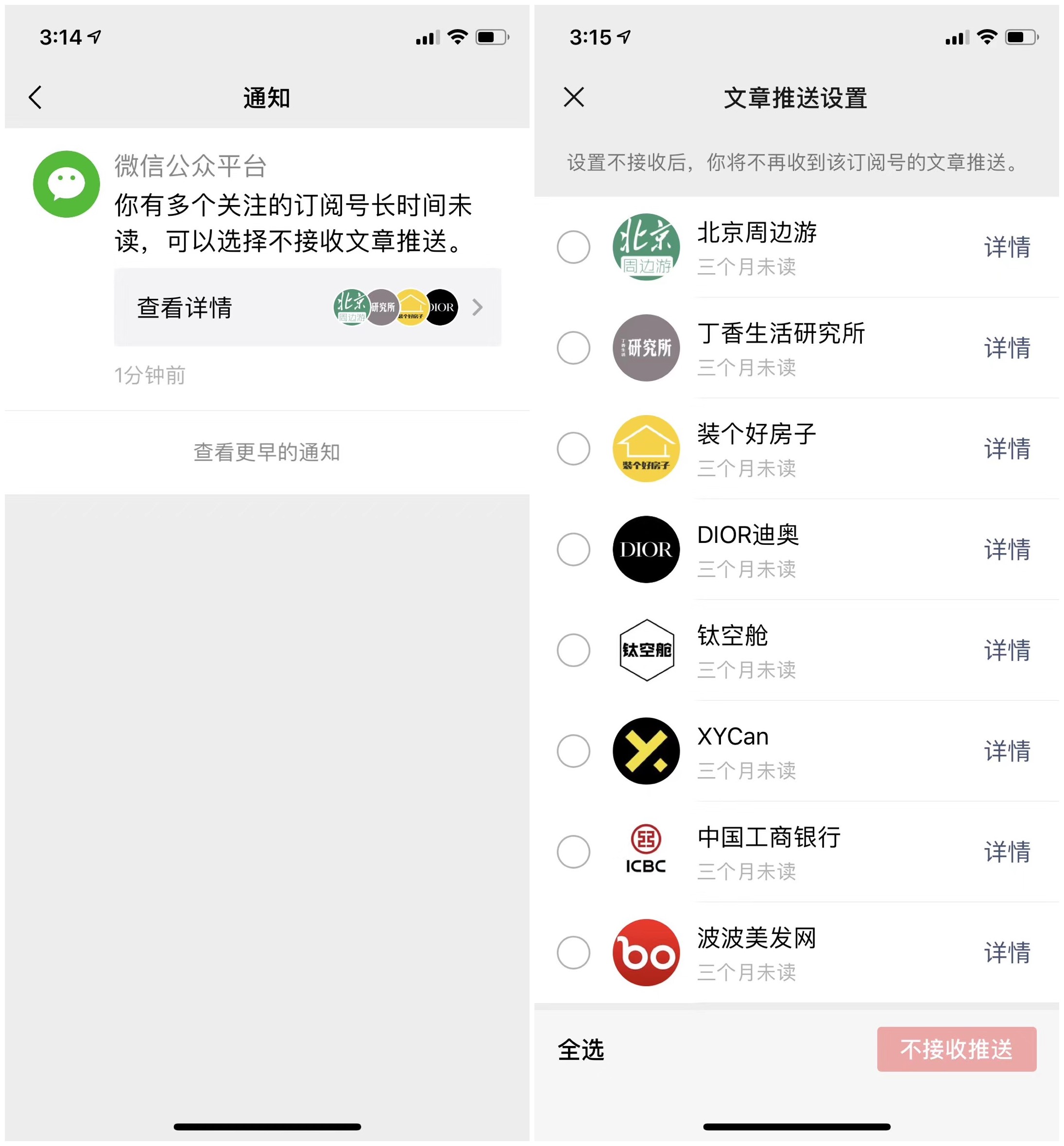Close the 文章推送设置 page

pos(573,97)
